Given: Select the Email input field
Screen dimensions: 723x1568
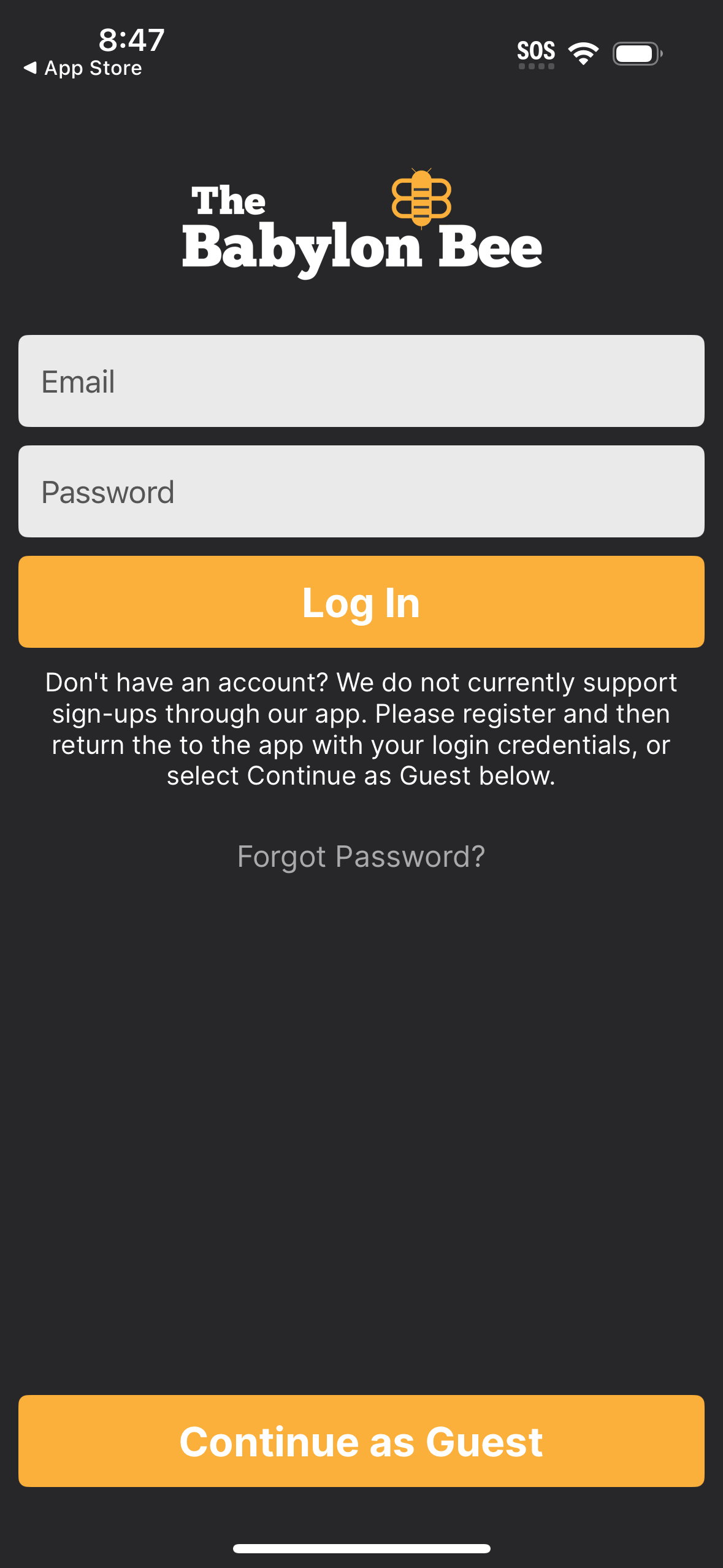Looking at the screenshot, I should [361, 381].
